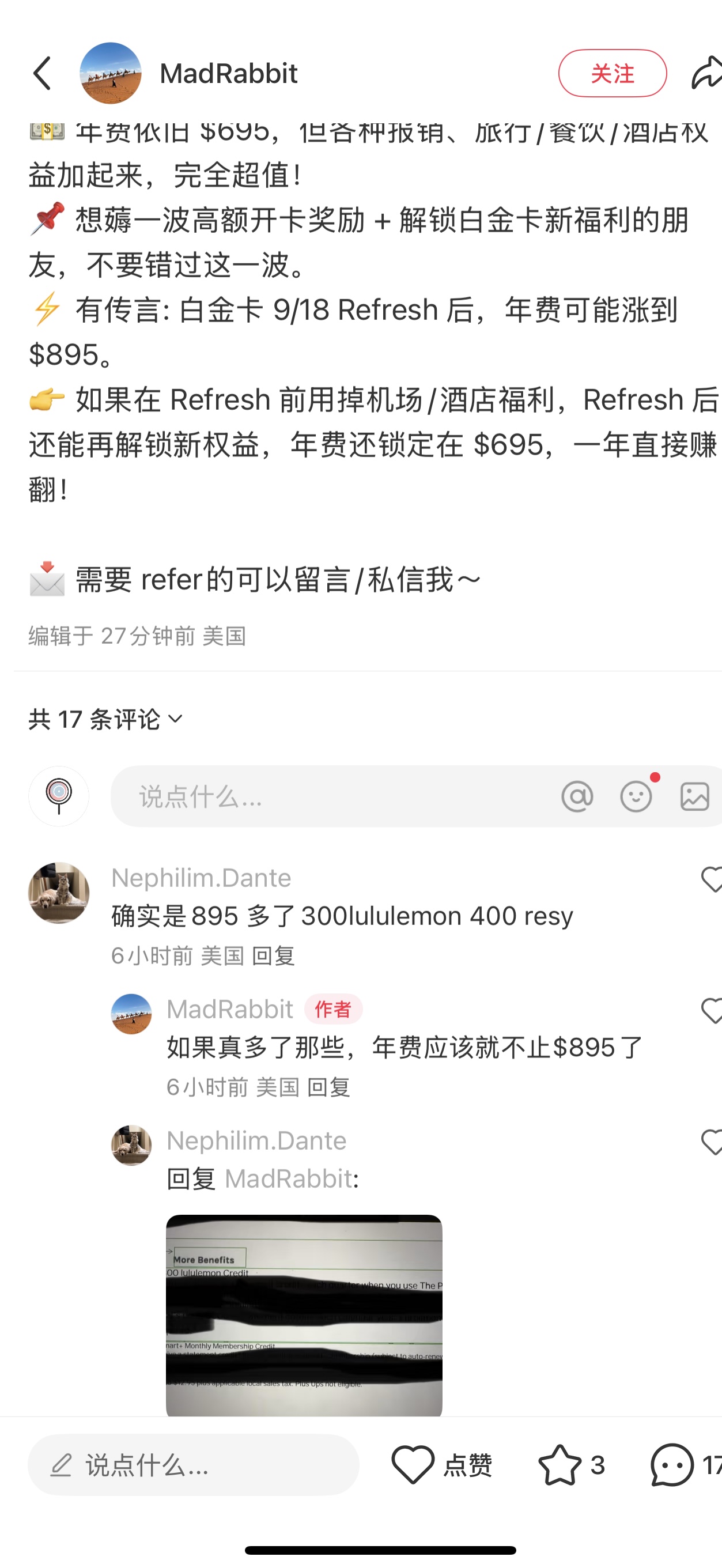The width and height of the screenshot is (722, 1568).
Task: Save the post with the star icon
Action: click(560, 1465)
